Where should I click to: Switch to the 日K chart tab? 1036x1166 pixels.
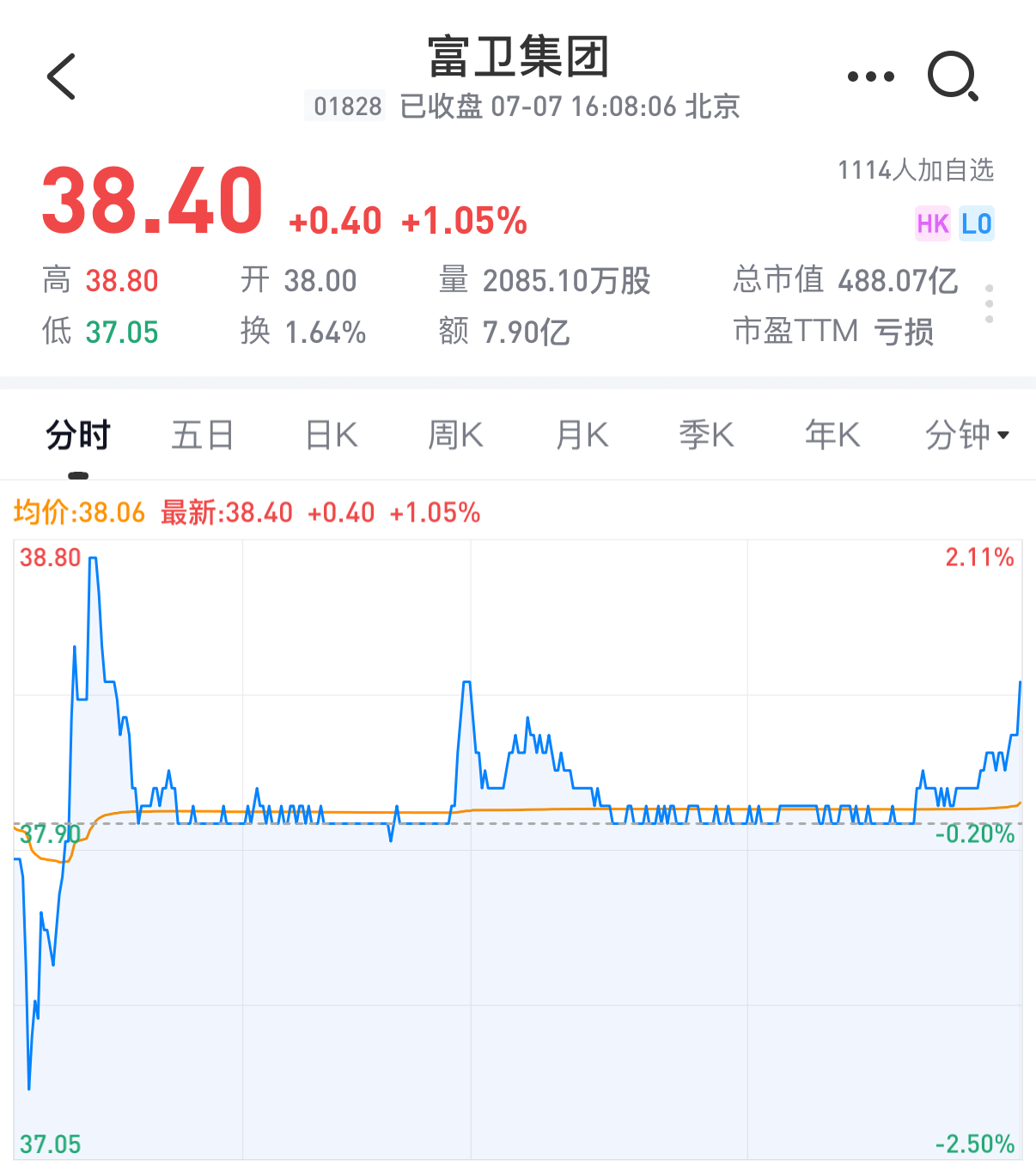pos(332,435)
